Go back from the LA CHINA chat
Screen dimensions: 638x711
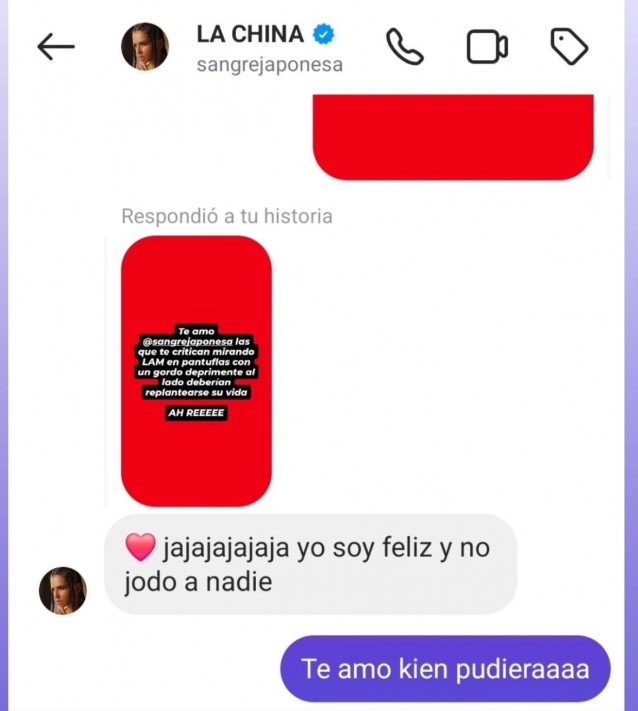tap(56, 47)
